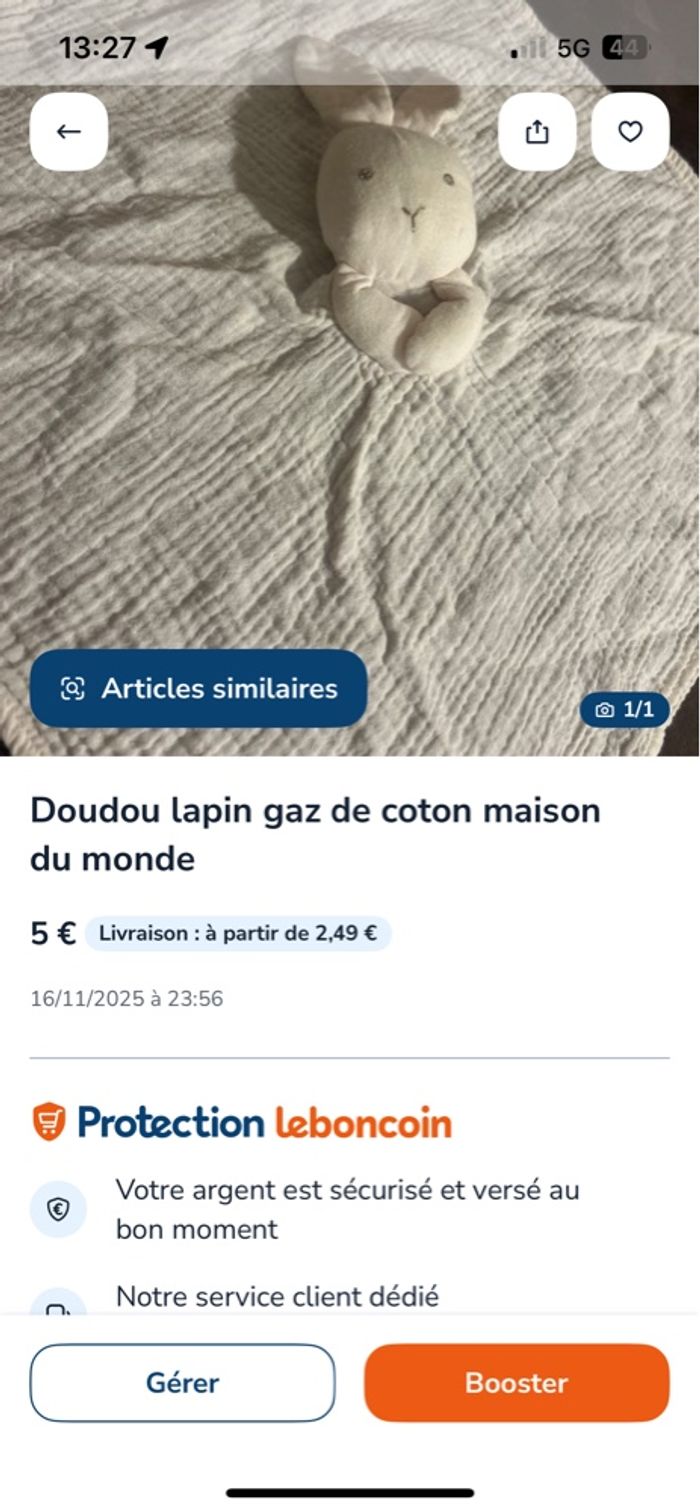Find similar items via Articles similaires
Image resolution: width=700 pixels, height=1512 pixels.
tap(198, 688)
